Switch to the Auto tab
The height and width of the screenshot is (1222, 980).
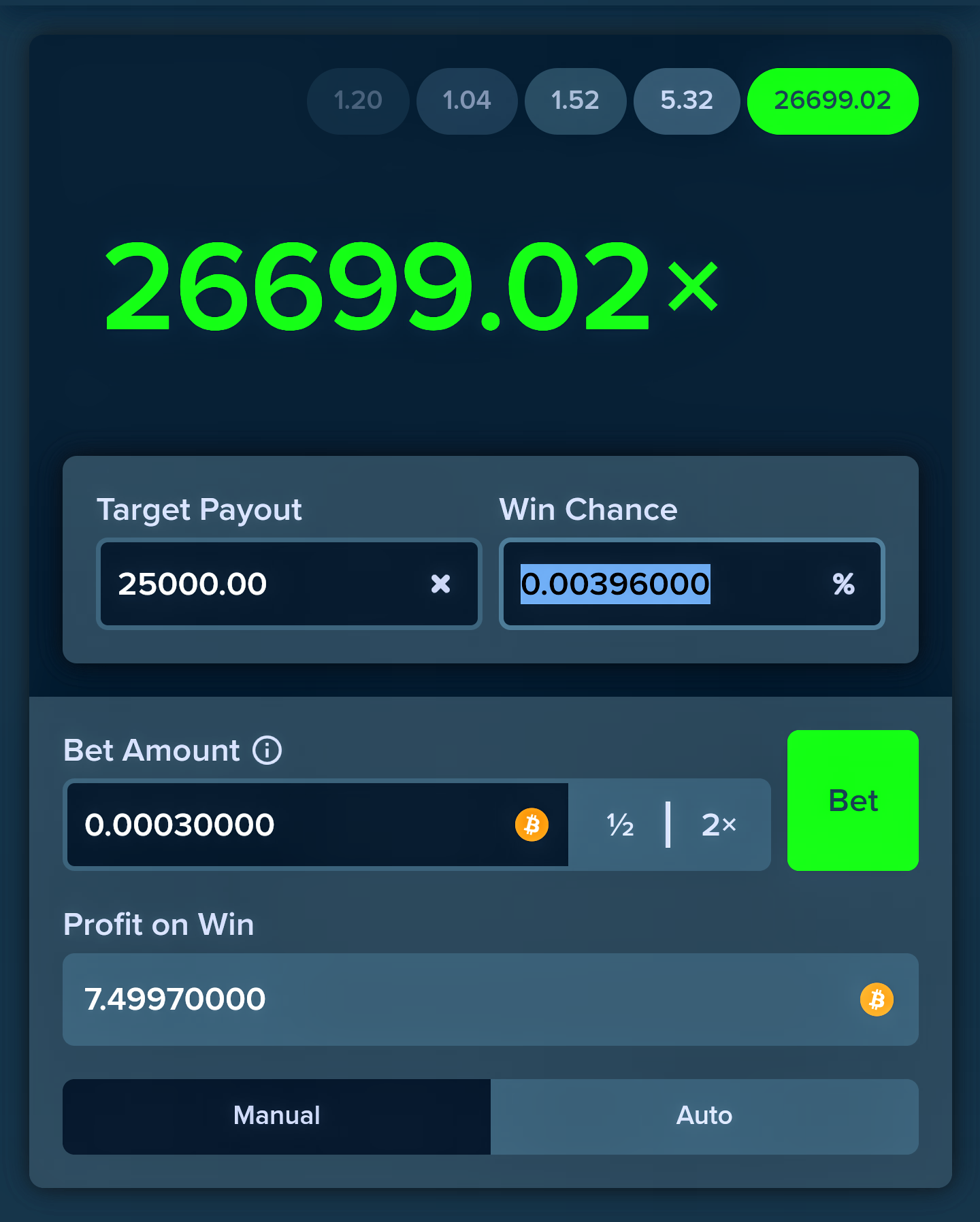tap(704, 1116)
